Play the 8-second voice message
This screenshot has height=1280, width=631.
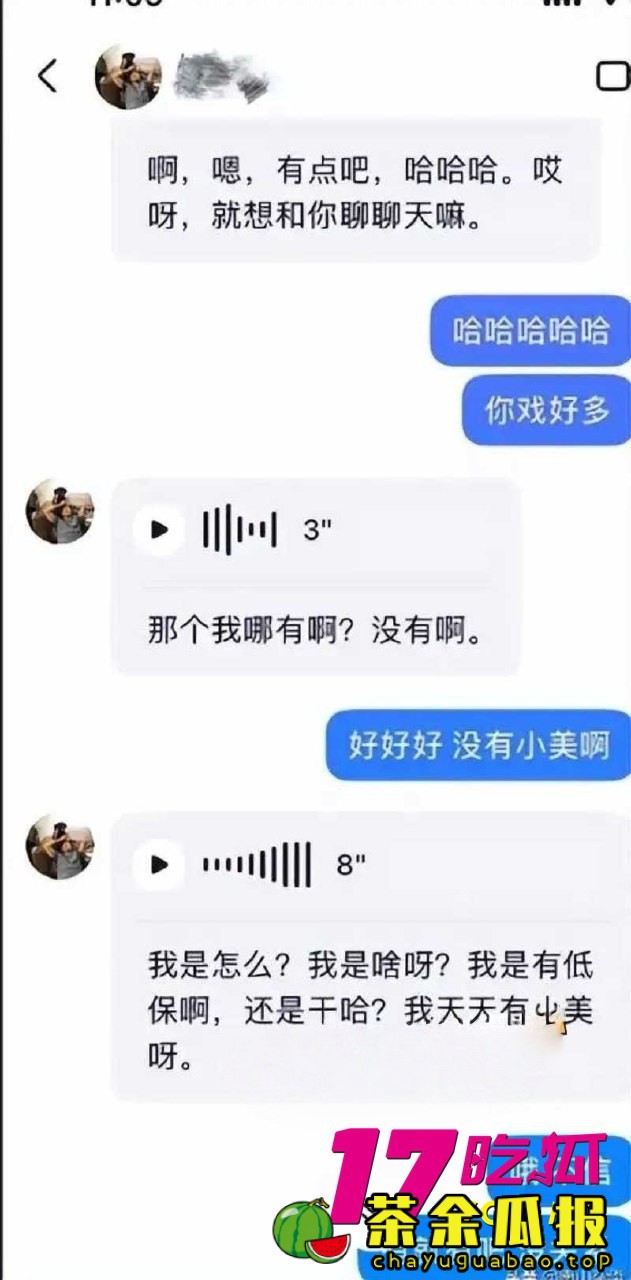160,865
